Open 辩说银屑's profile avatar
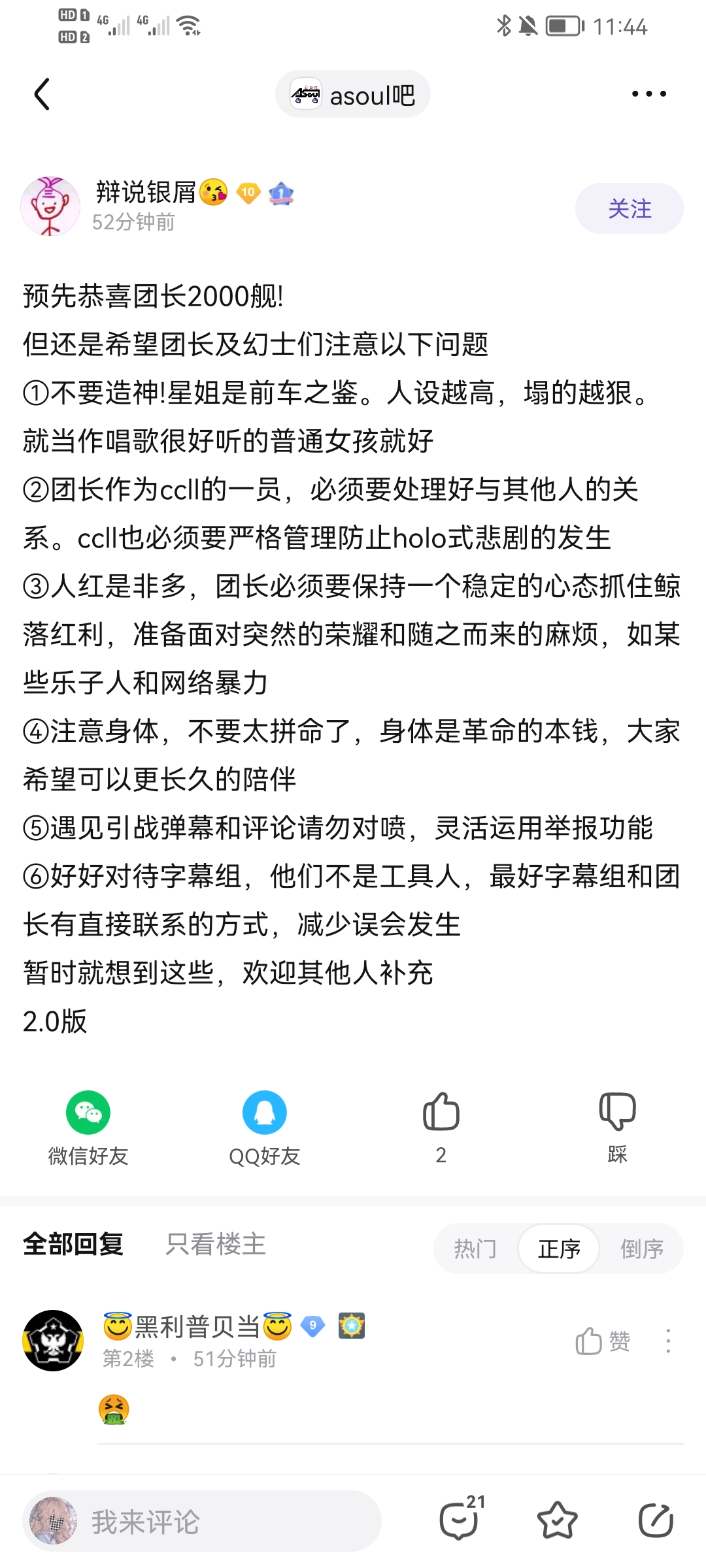The image size is (706, 1568). pos(50,206)
